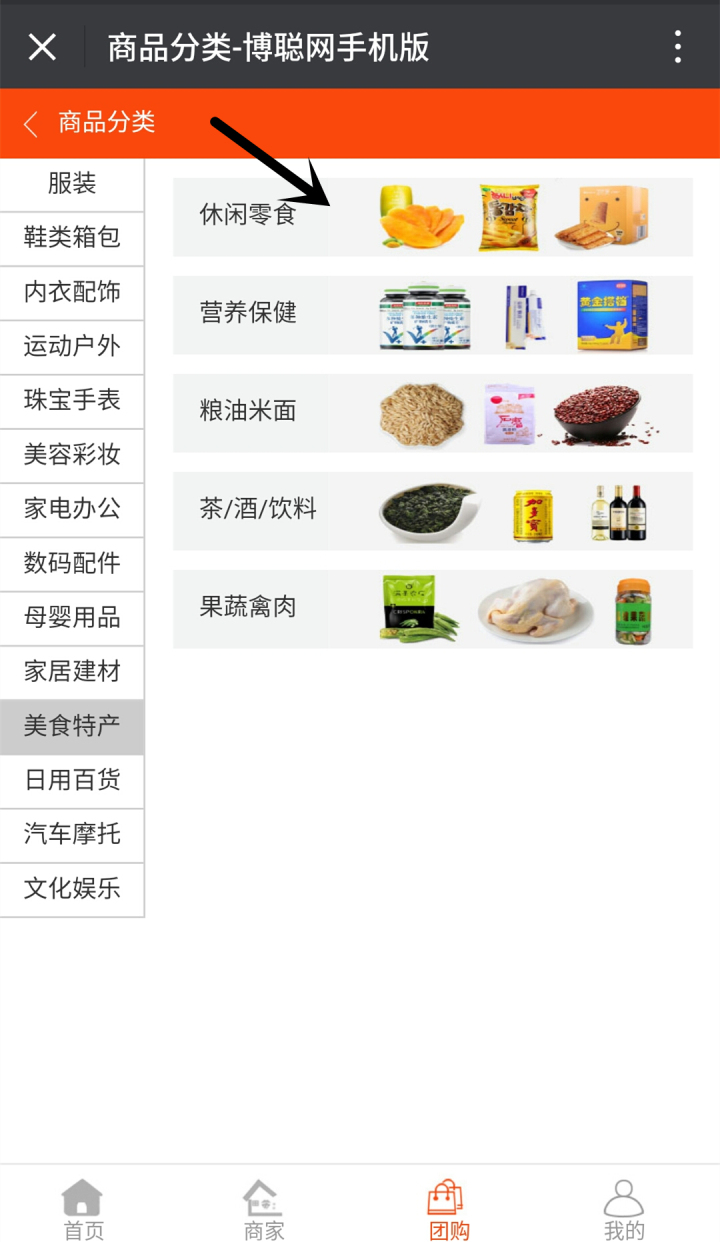The width and height of the screenshot is (720, 1242).
Task: Open the 日用百货 category
Action: tap(72, 781)
